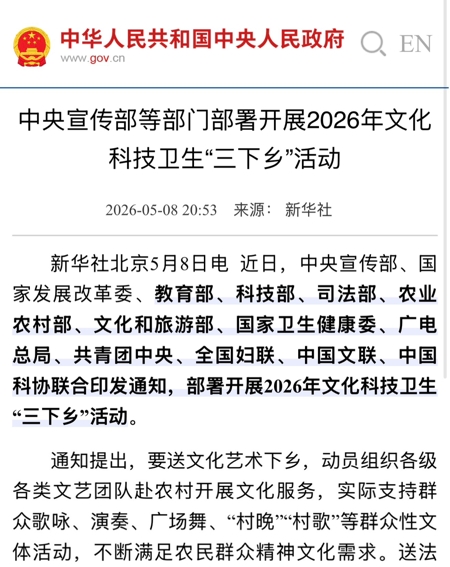Open the gov.cn site logo home link
Viewport: 450px width, 567px height.
[x=179, y=46]
